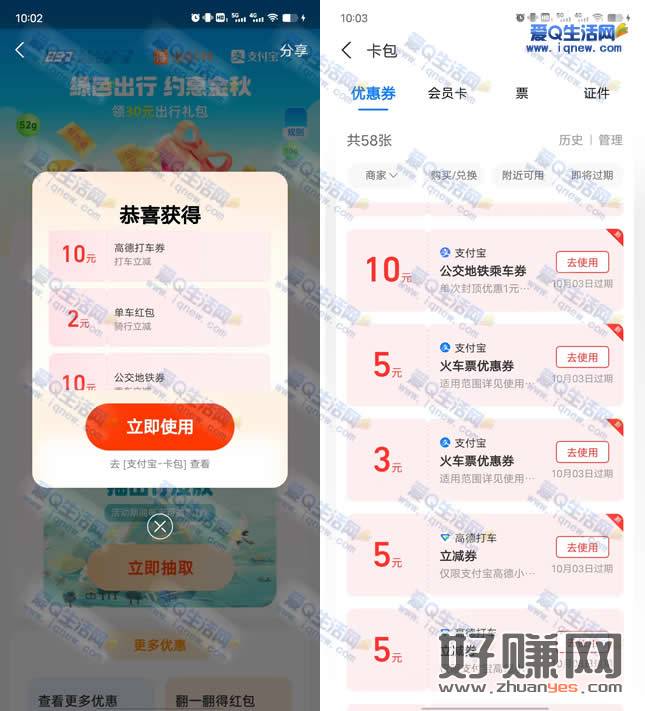The image size is (645, 711).
Task: Tap the 立即使用 button in the popup
Action: (160, 427)
